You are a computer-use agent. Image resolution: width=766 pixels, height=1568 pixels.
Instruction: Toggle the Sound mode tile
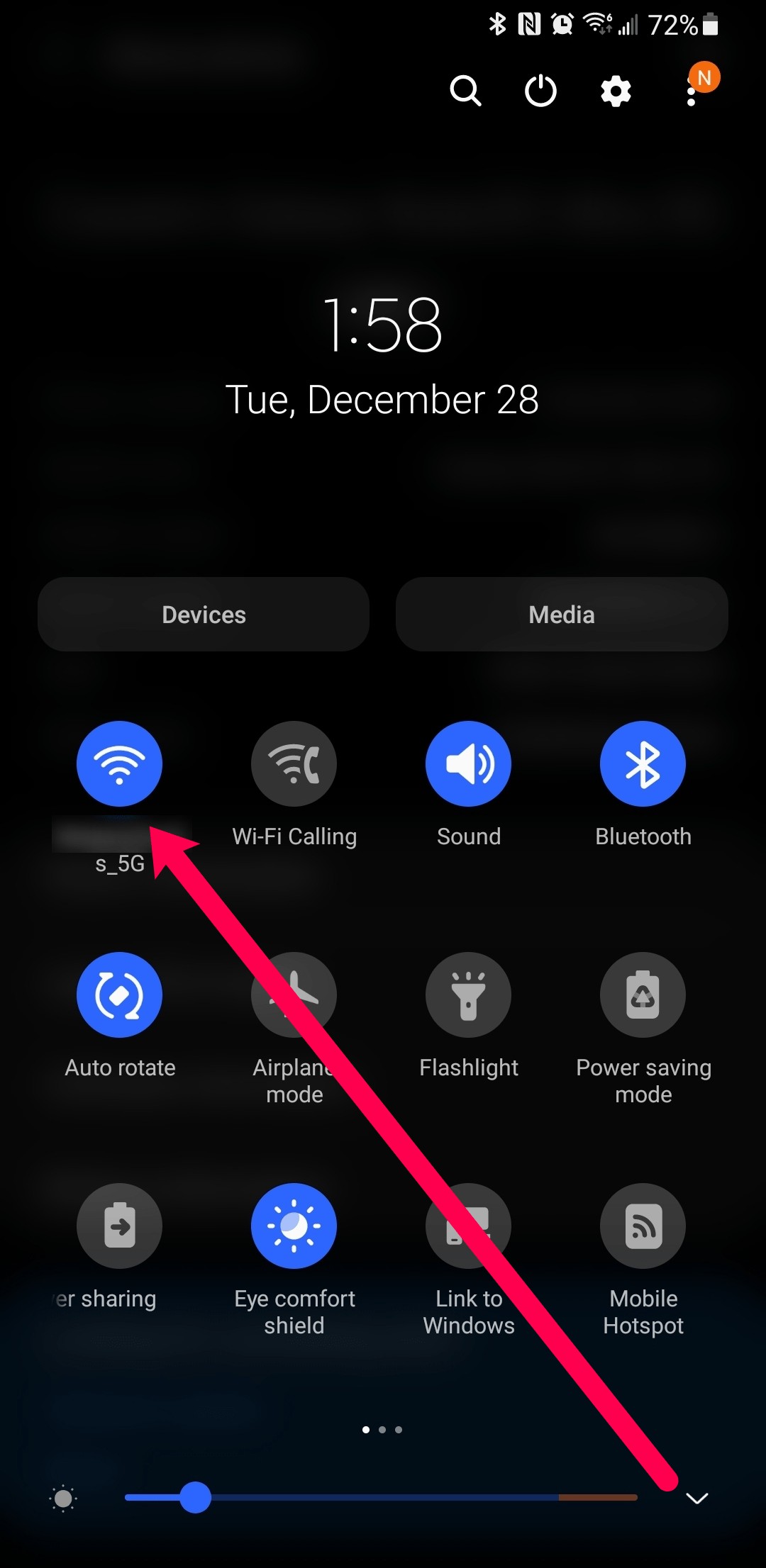click(x=468, y=763)
